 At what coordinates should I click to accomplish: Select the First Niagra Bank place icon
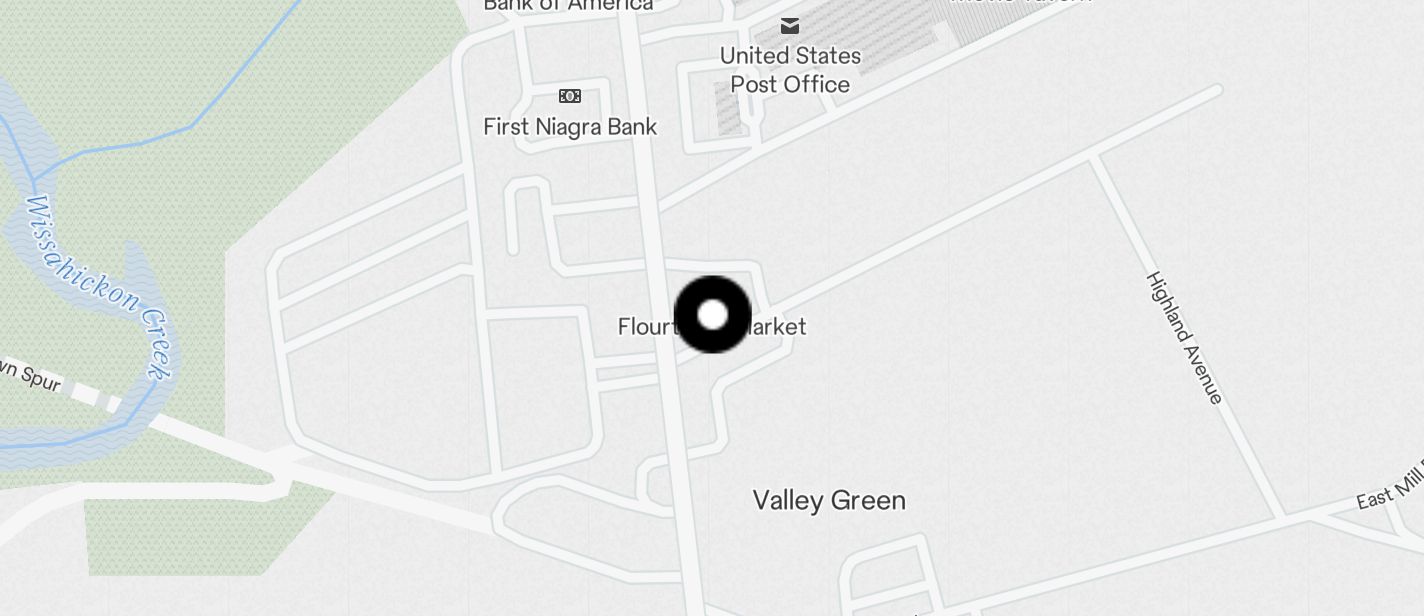569,96
